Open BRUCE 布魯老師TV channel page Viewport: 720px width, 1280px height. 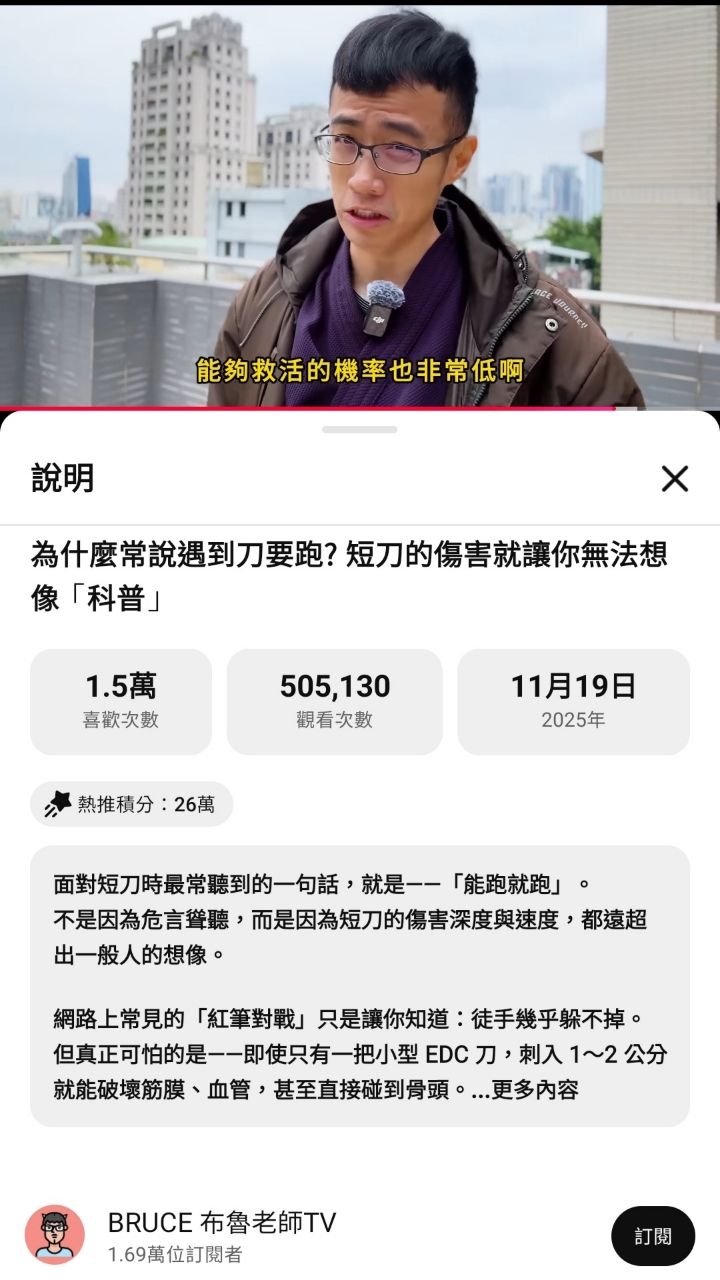(x=222, y=1223)
